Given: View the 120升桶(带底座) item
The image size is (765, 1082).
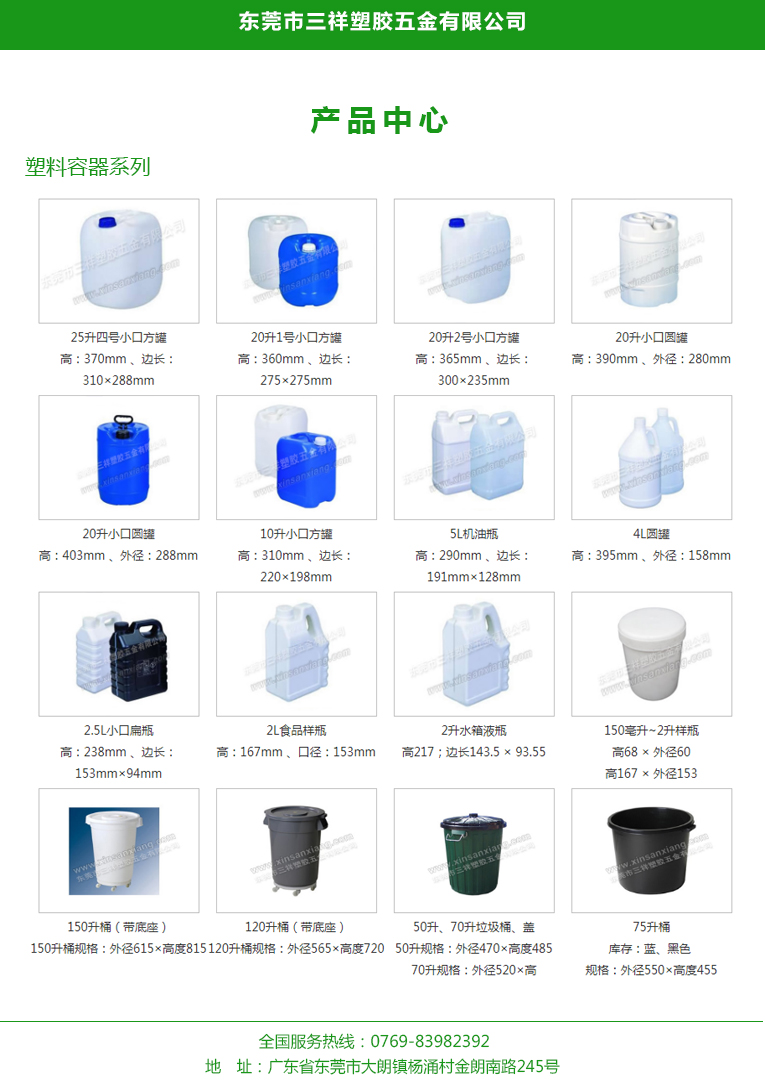Looking at the screenshot, I should click(296, 850).
